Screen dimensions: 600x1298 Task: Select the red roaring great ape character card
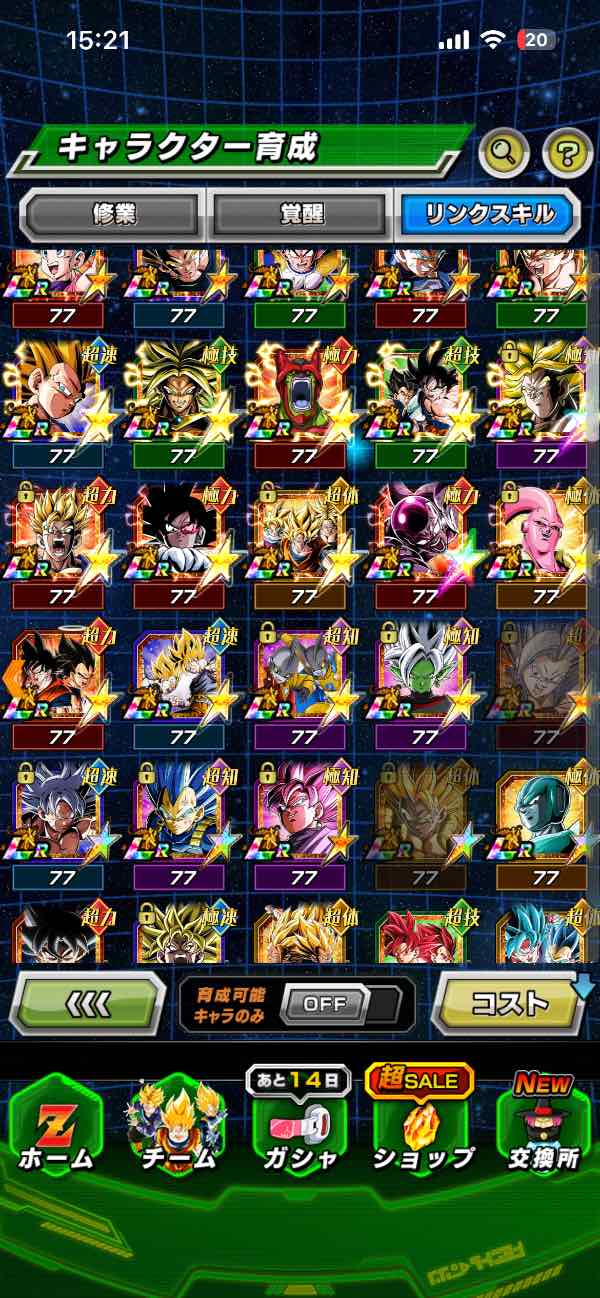click(x=303, y=396)
